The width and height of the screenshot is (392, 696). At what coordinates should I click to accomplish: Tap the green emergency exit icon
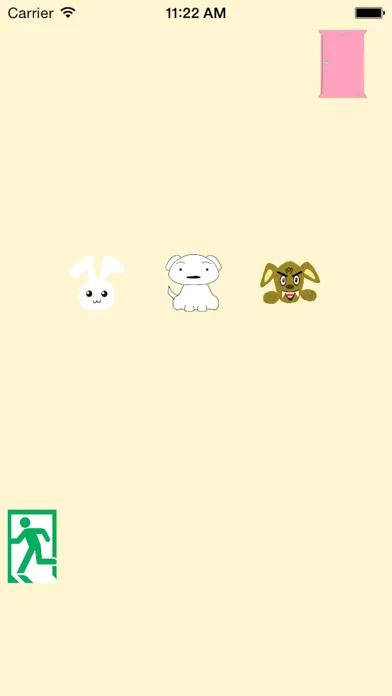tap(32, 546)
